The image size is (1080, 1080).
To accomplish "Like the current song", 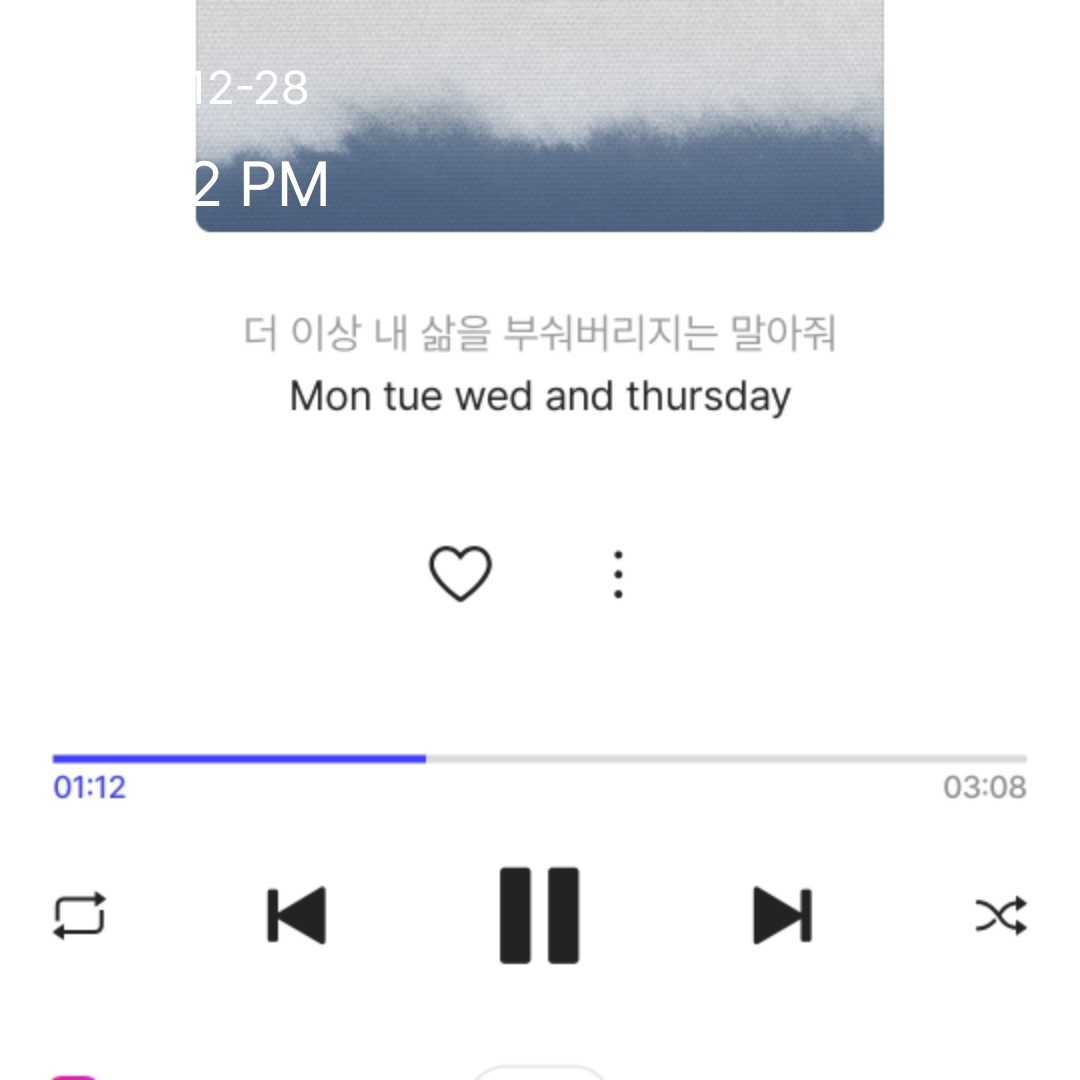I will click(460, 574).
